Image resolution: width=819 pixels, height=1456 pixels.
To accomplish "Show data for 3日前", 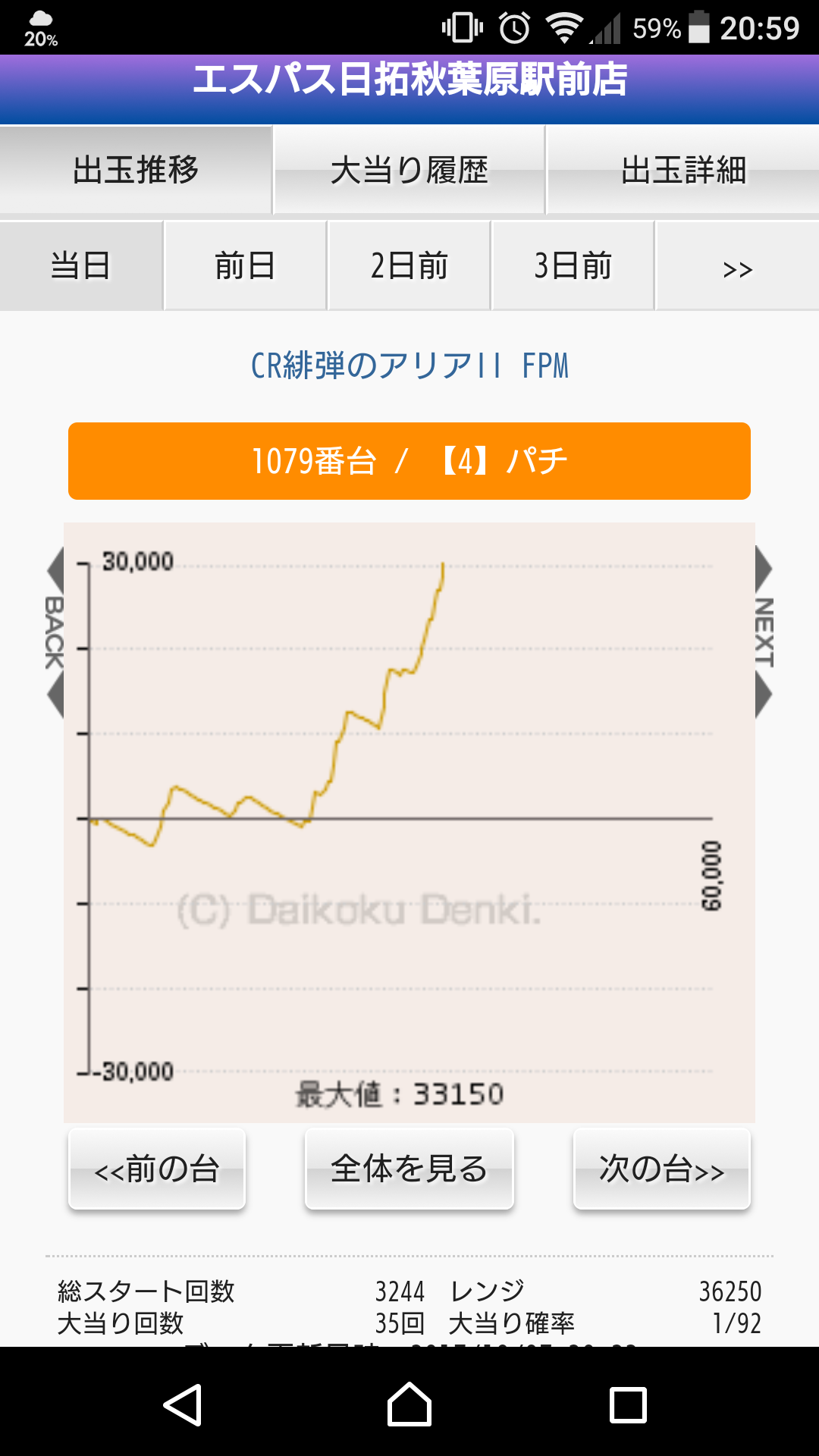I will (573, 266).
